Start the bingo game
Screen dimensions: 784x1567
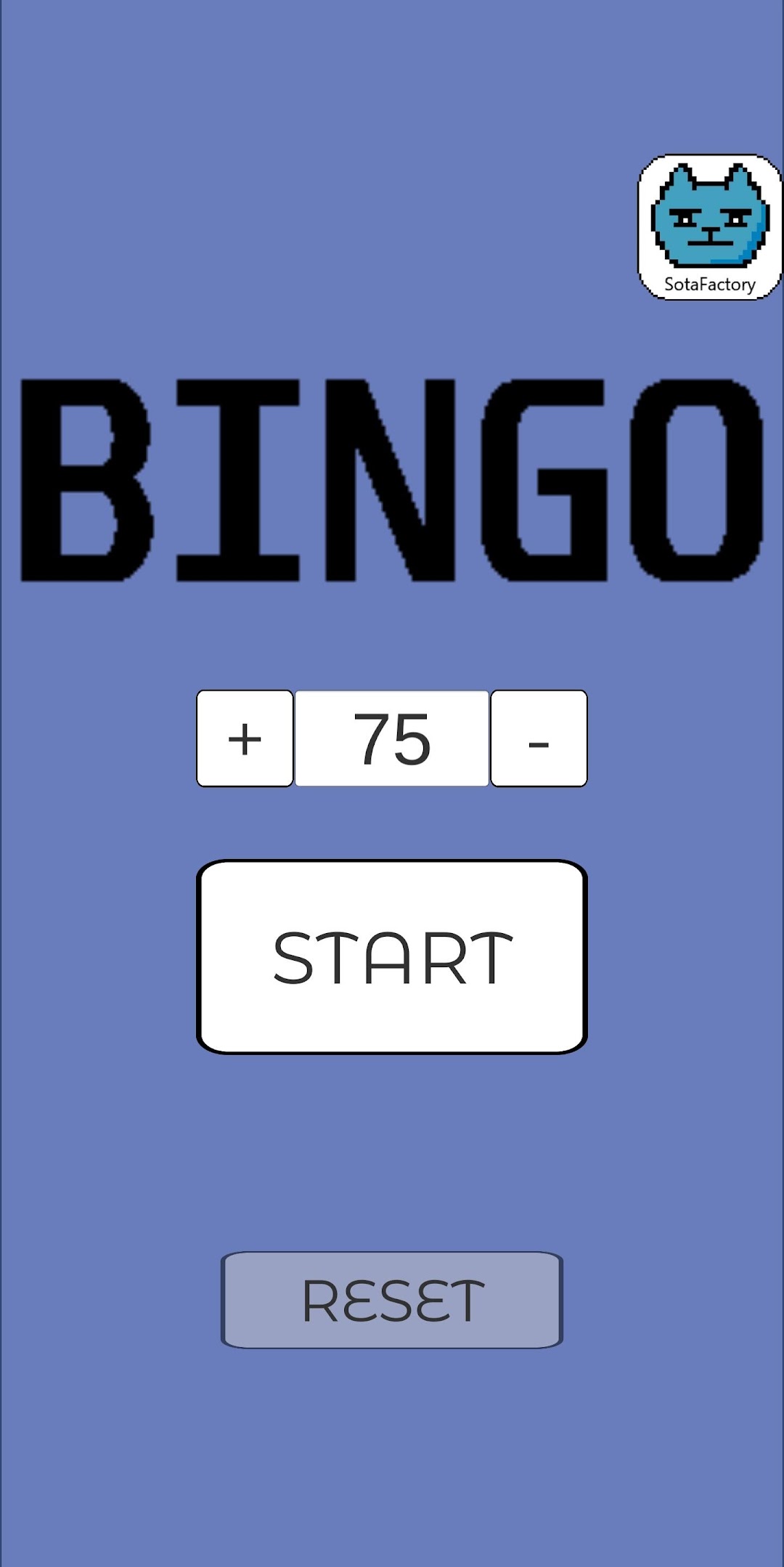[x=392, y=957]
